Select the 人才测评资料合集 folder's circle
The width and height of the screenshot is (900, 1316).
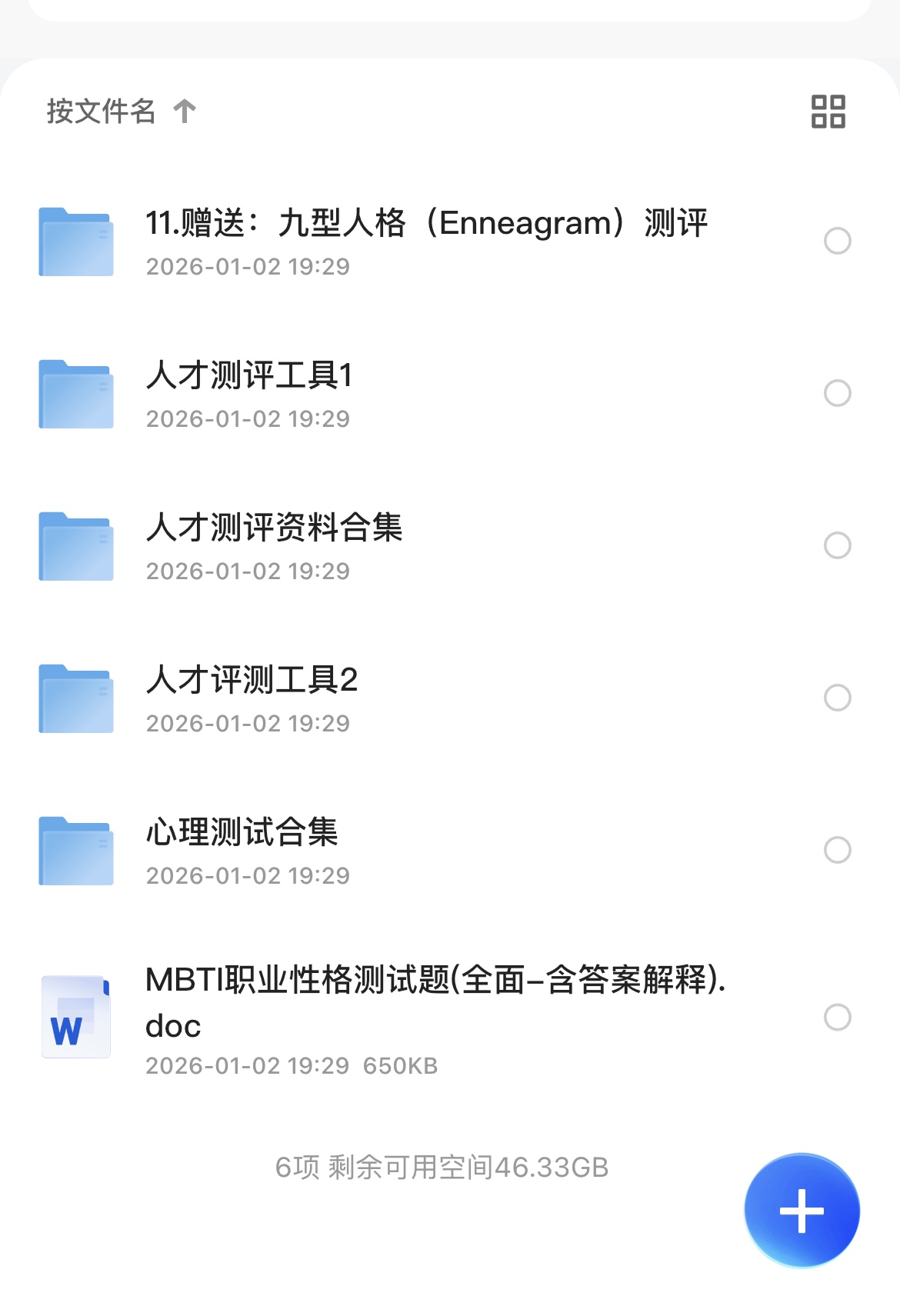pos(837,545)
